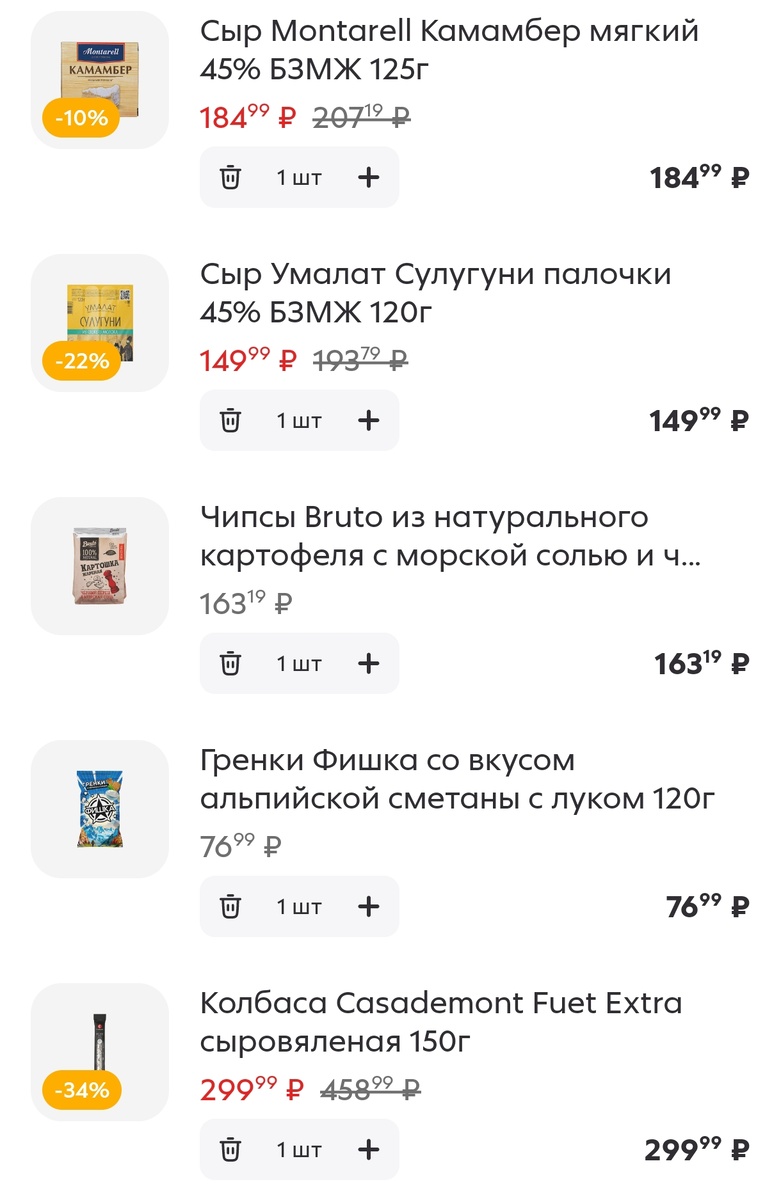Viewport: 781px width, 1200px height.
Task: Click the plus icon for Гренки Фишка
Action: click(369, 906)
